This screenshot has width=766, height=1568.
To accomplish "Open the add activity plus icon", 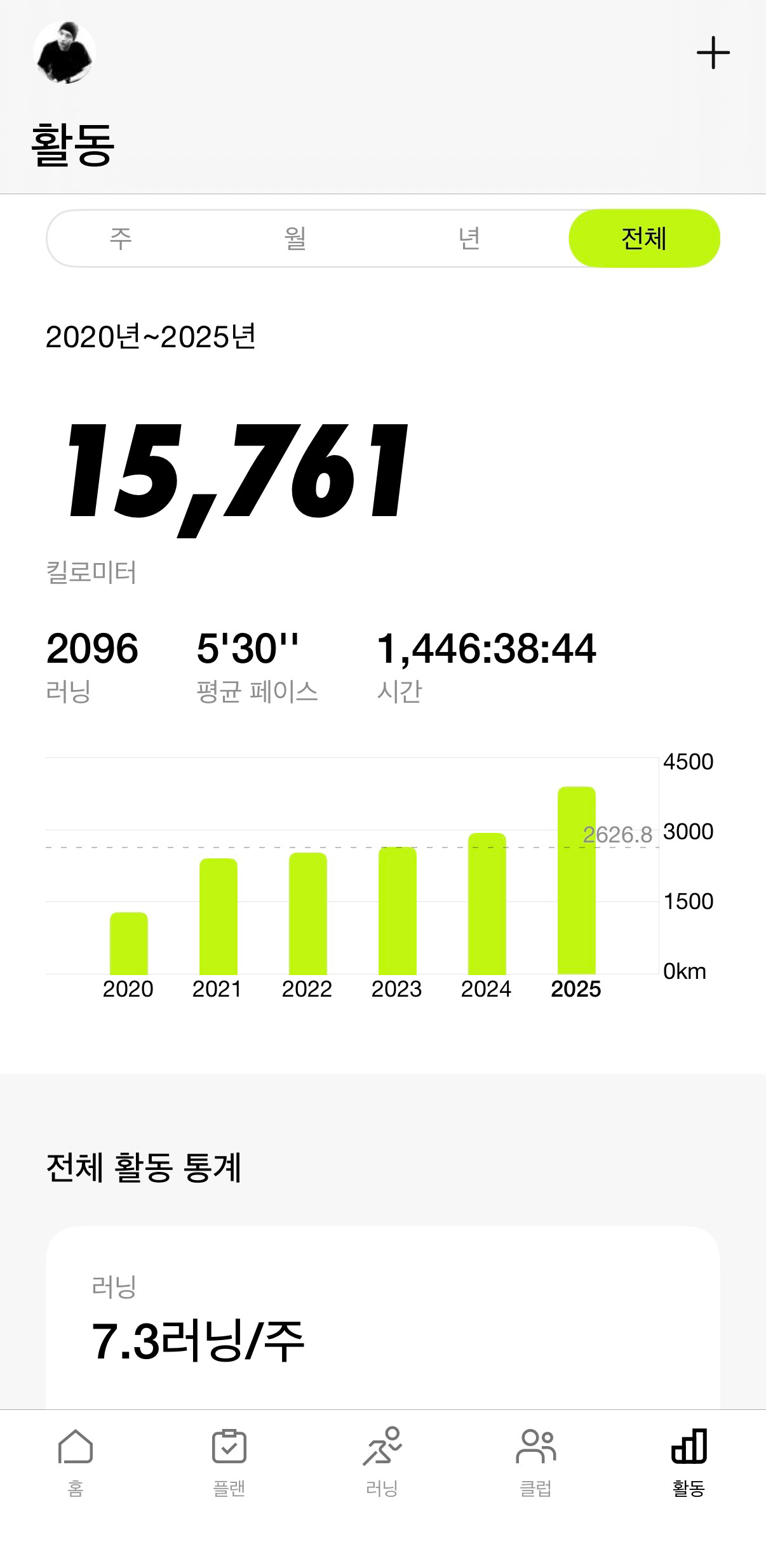I will (x=713, y=53).
